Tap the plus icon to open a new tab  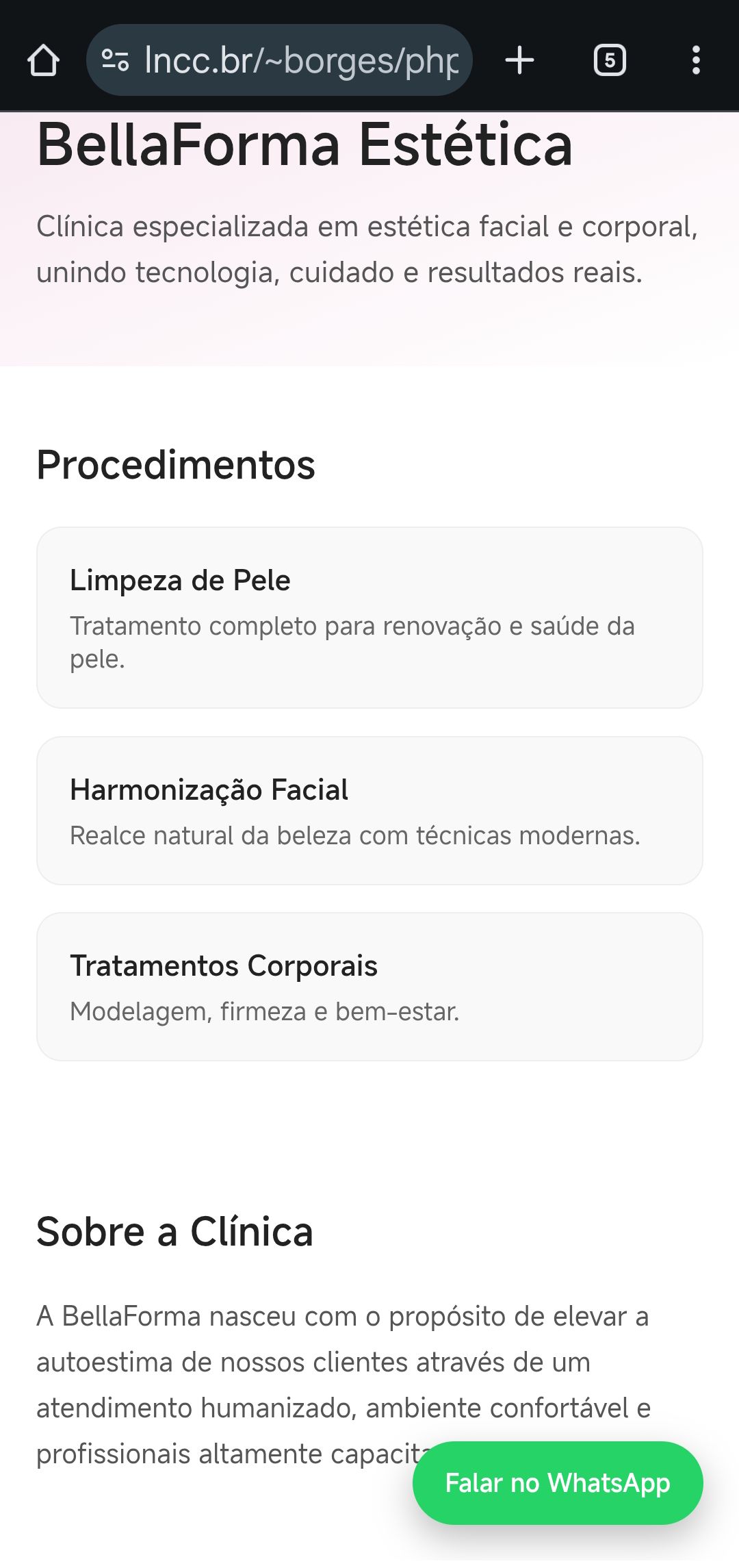click(520, 60)
